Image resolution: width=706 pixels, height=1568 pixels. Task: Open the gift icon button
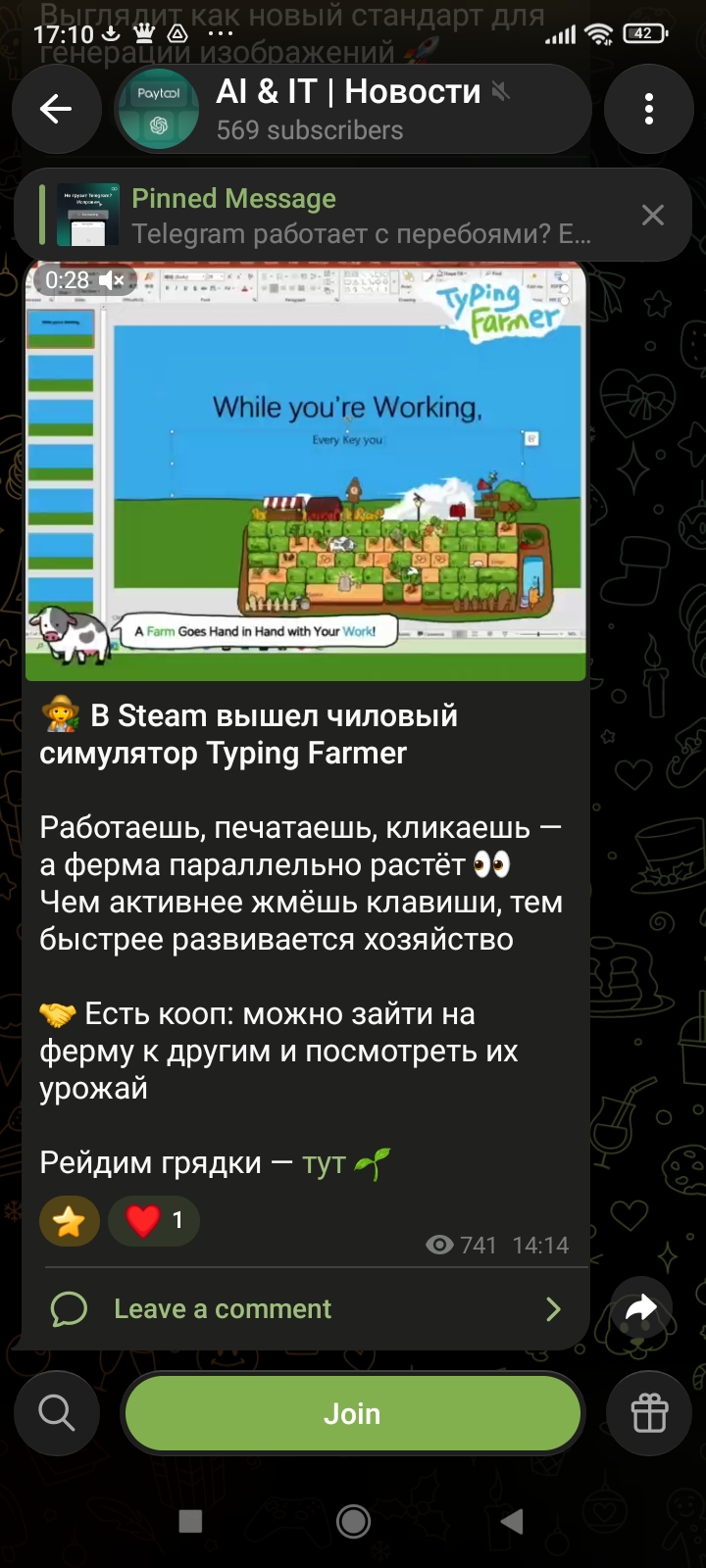(649, 1413)
